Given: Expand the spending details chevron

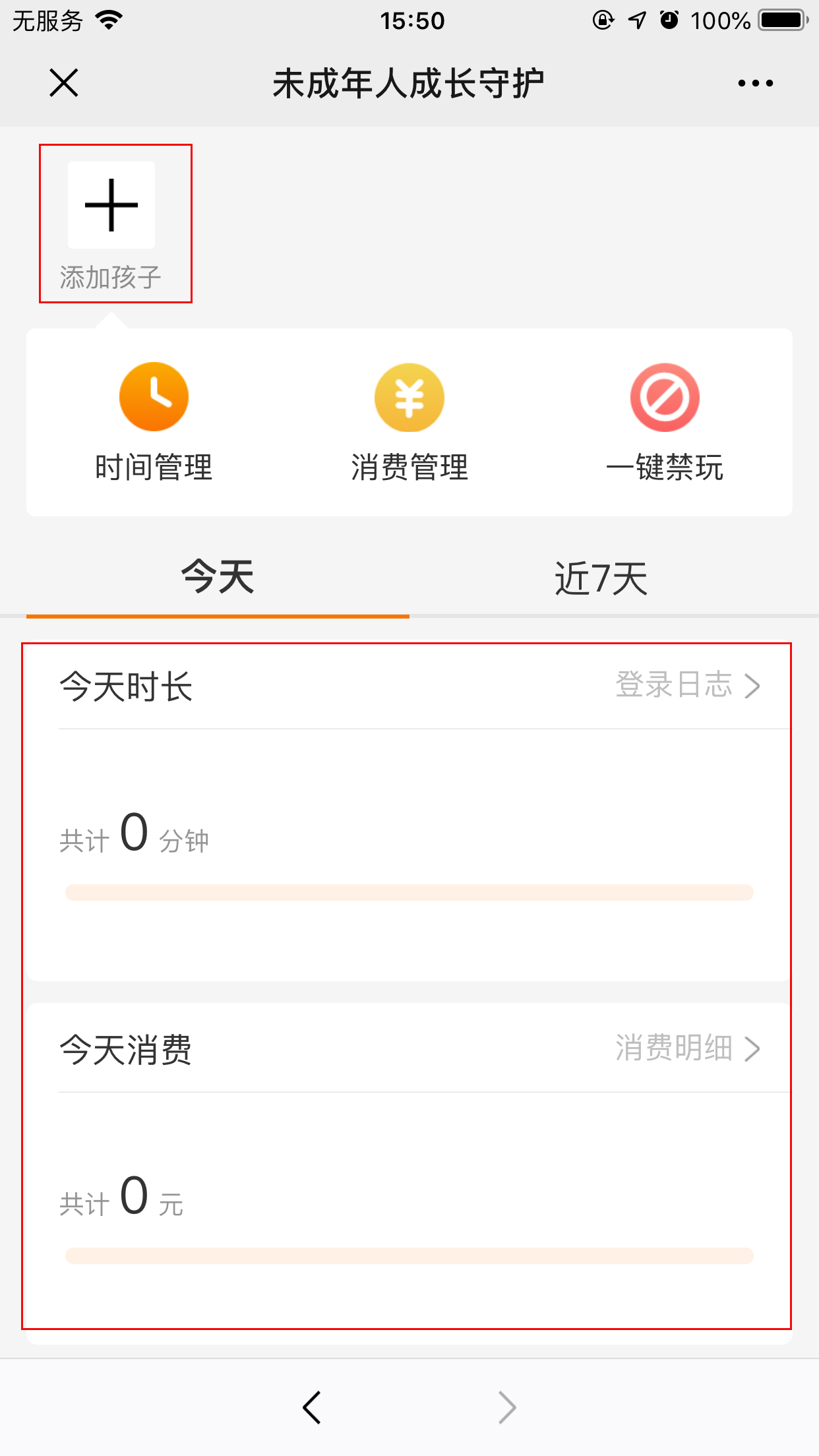Looking at the screenshot, I should coord(754,1050).
